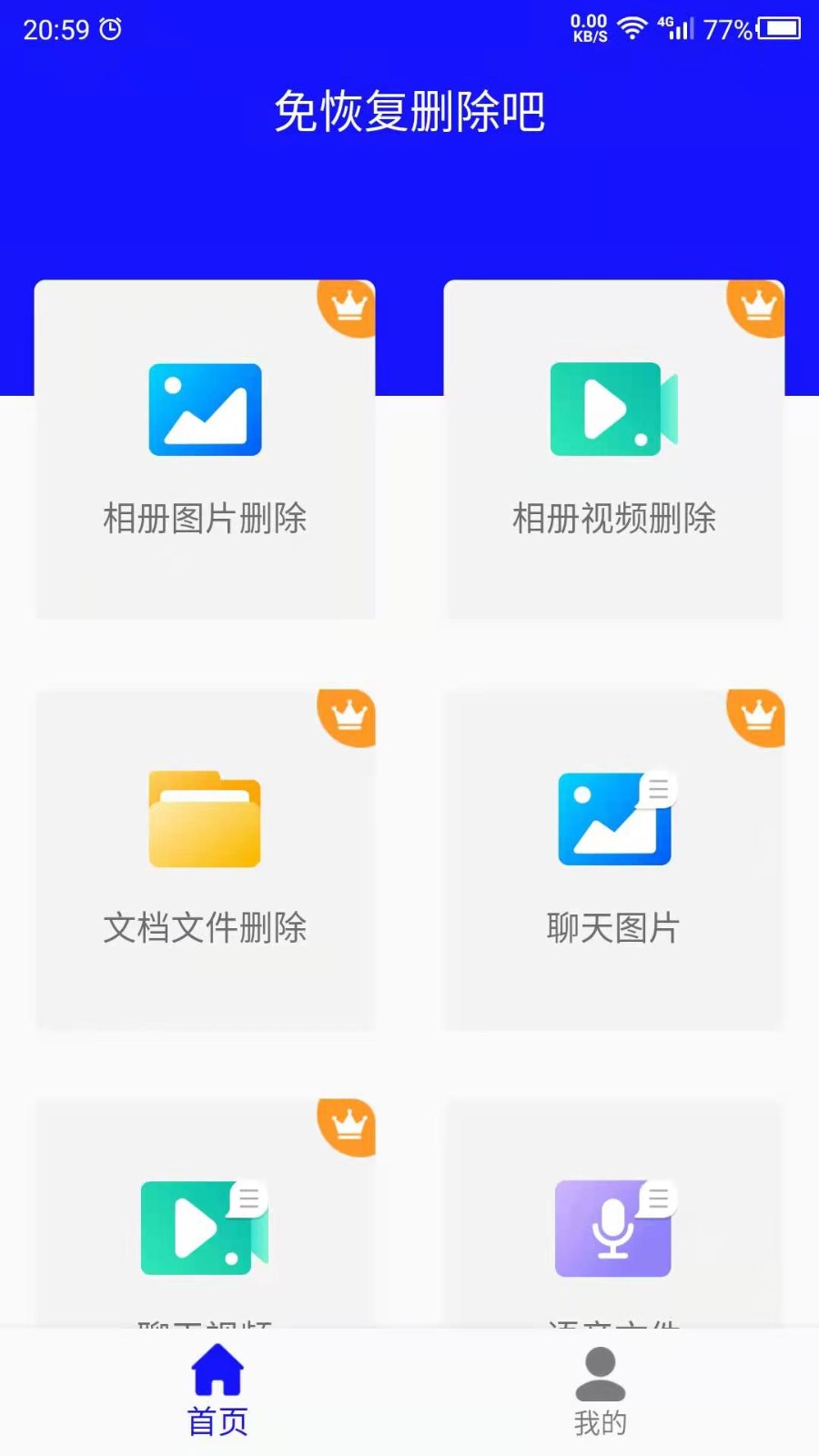Open the yellow document folder deletion icon
This screenshot has height=1456, width=819.
[205, 817]
